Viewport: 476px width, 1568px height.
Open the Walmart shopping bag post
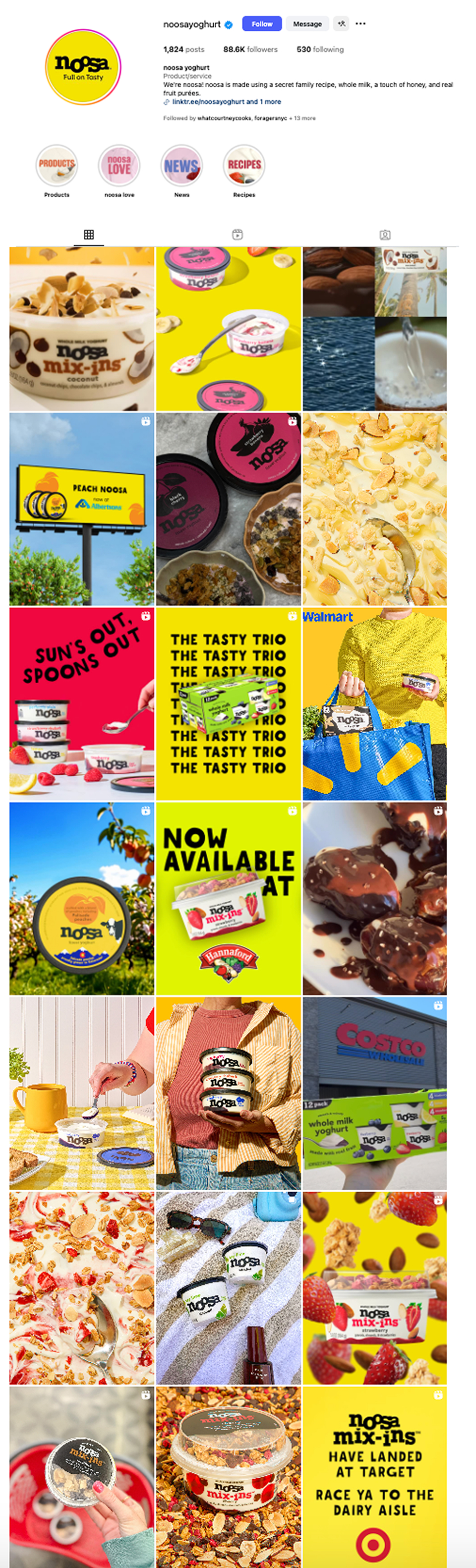pos(374,703)
